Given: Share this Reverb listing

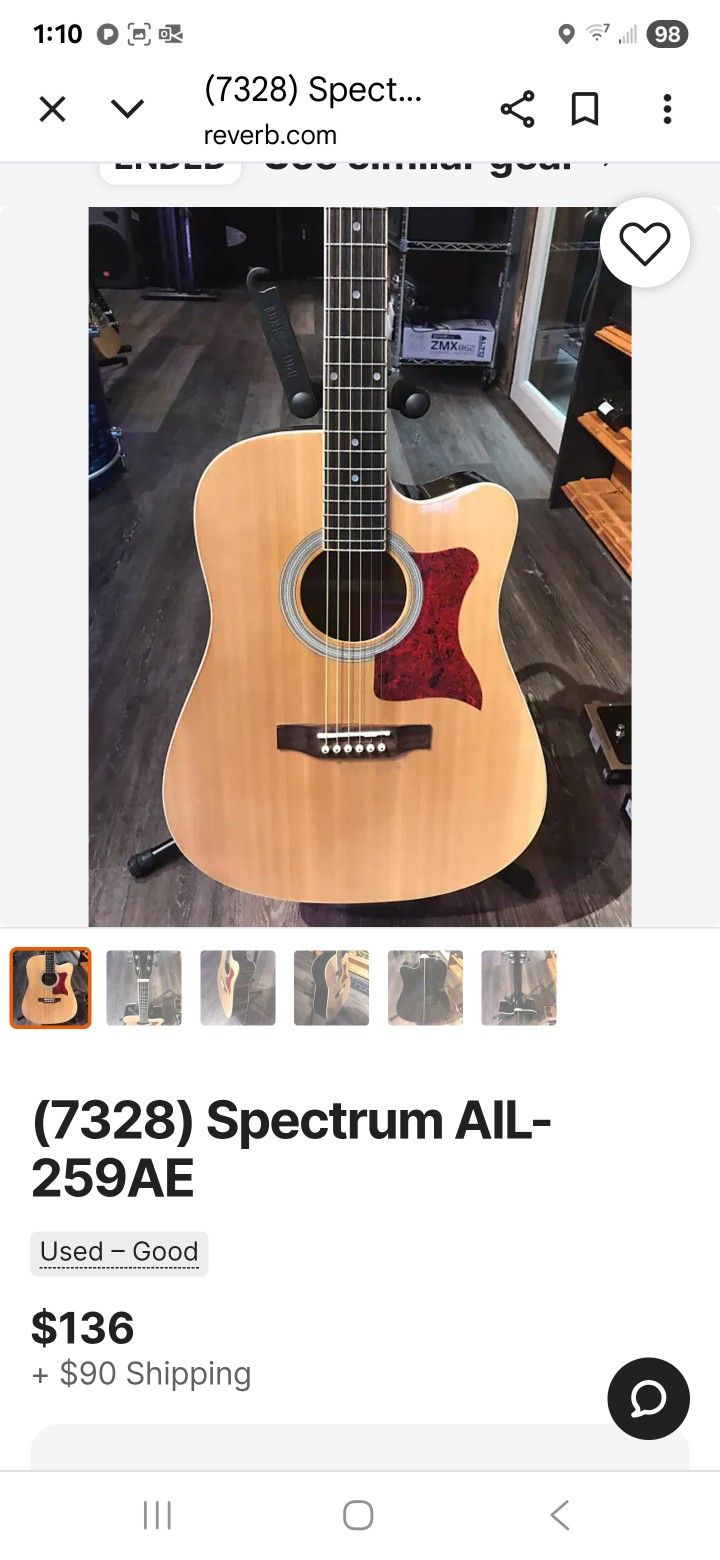Looking at the screenshot, I should (517, 109).
